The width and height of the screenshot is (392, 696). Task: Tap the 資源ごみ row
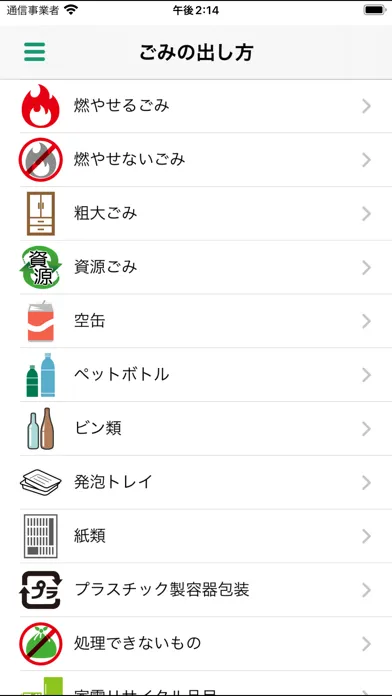tap(196, 267)
